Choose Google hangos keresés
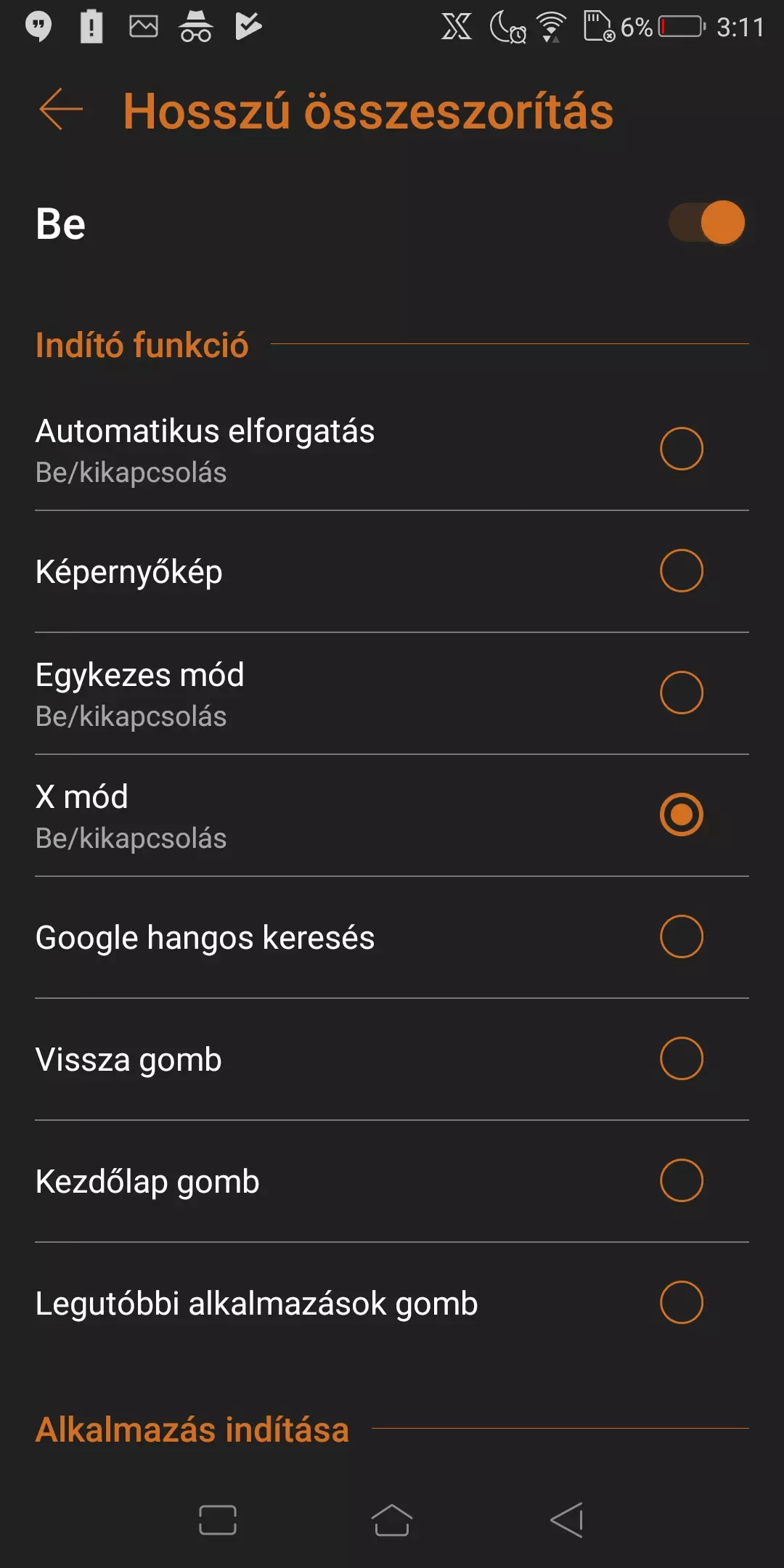The height and width of the screenshot is (1568, 784). 392,937
